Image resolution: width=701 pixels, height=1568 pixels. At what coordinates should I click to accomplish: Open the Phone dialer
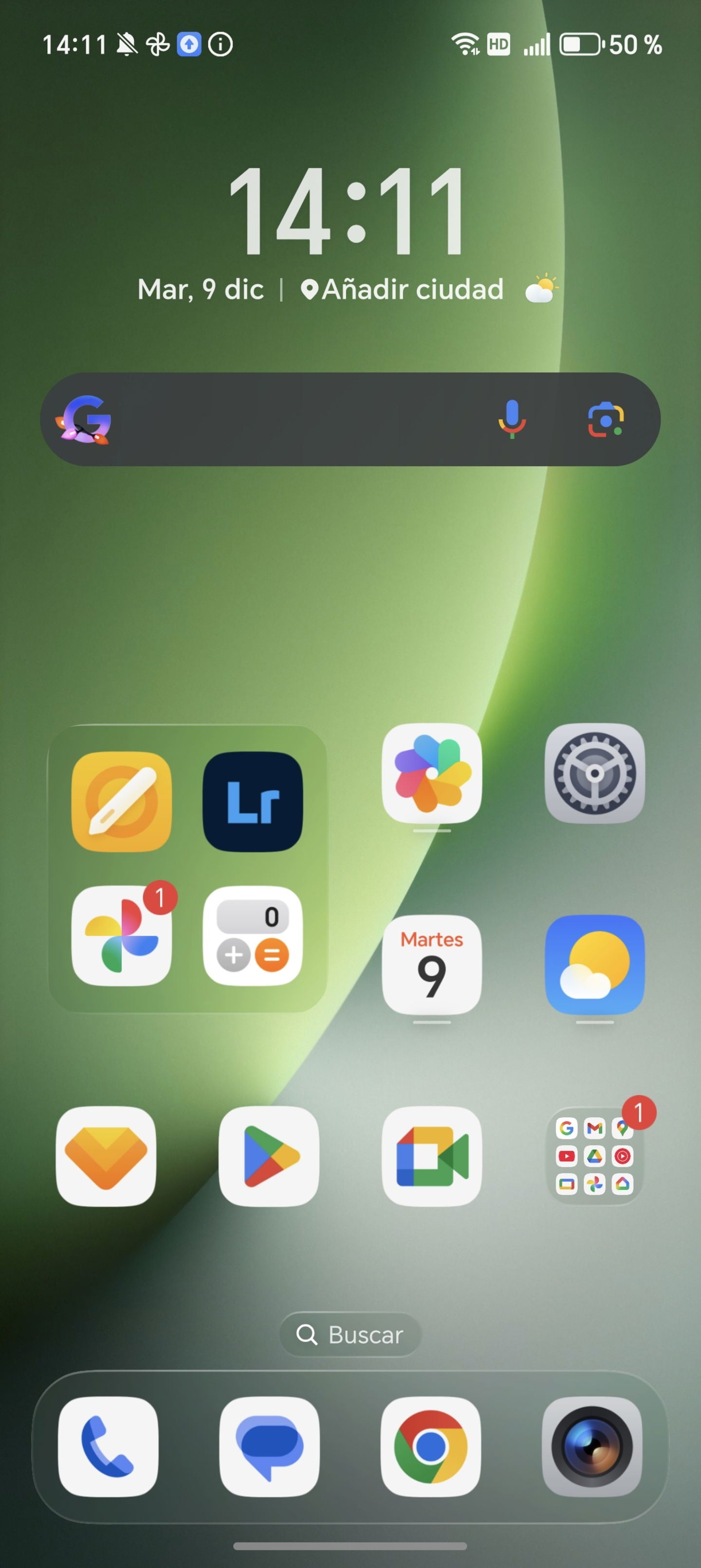coord(108,1446)
